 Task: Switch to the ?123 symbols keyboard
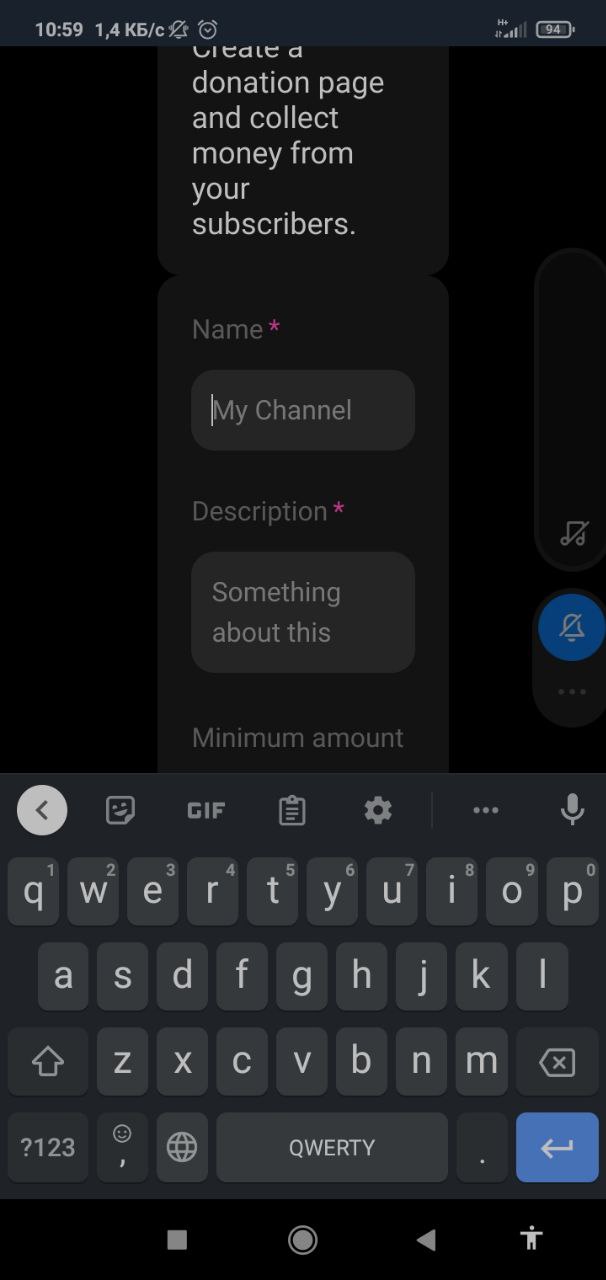click(x=48, y=1147)
